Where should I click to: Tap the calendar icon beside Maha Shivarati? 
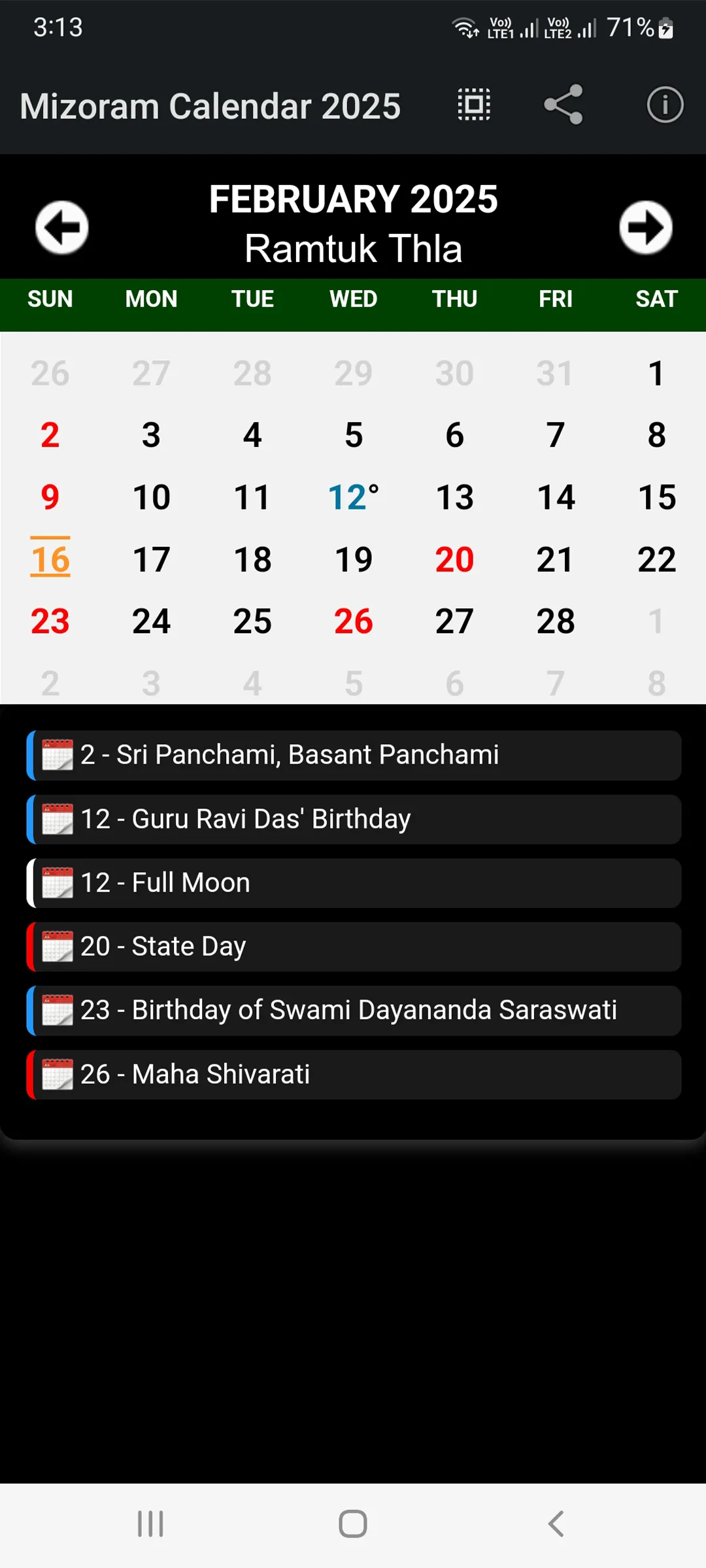click(x=58, y=1074)
